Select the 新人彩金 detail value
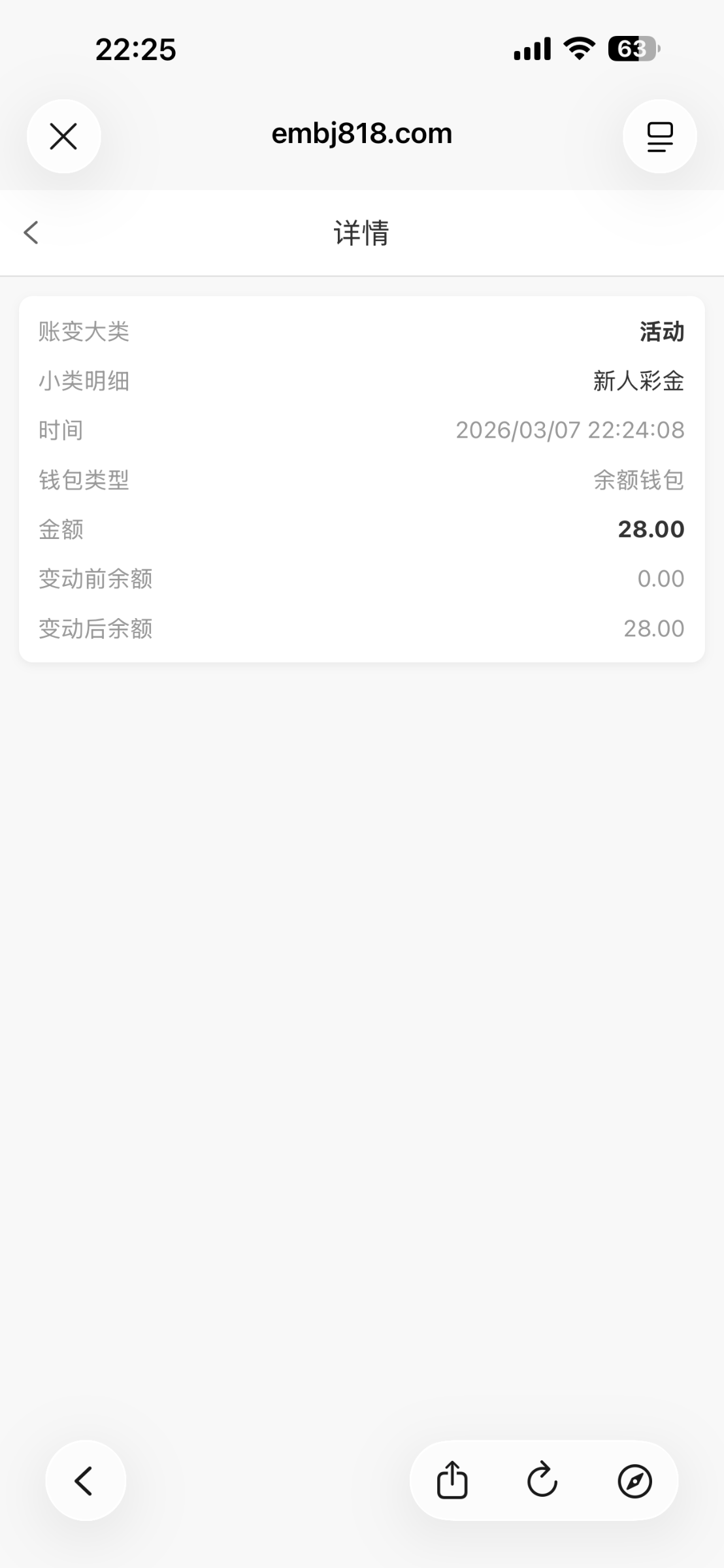Screen dimensions: 724x1568 click(x=637, y=381)
